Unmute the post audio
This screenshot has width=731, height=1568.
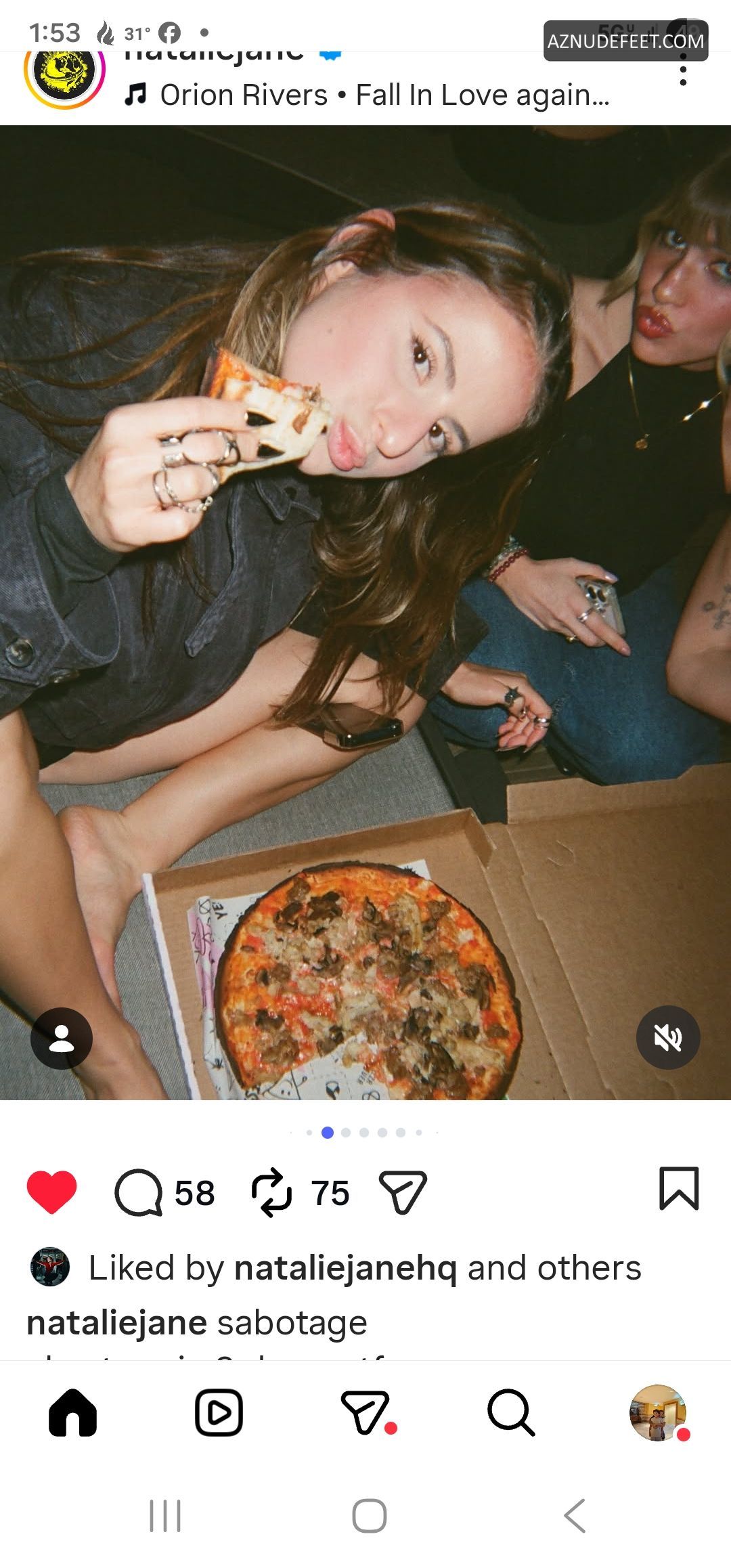[x=667, y=1038]
